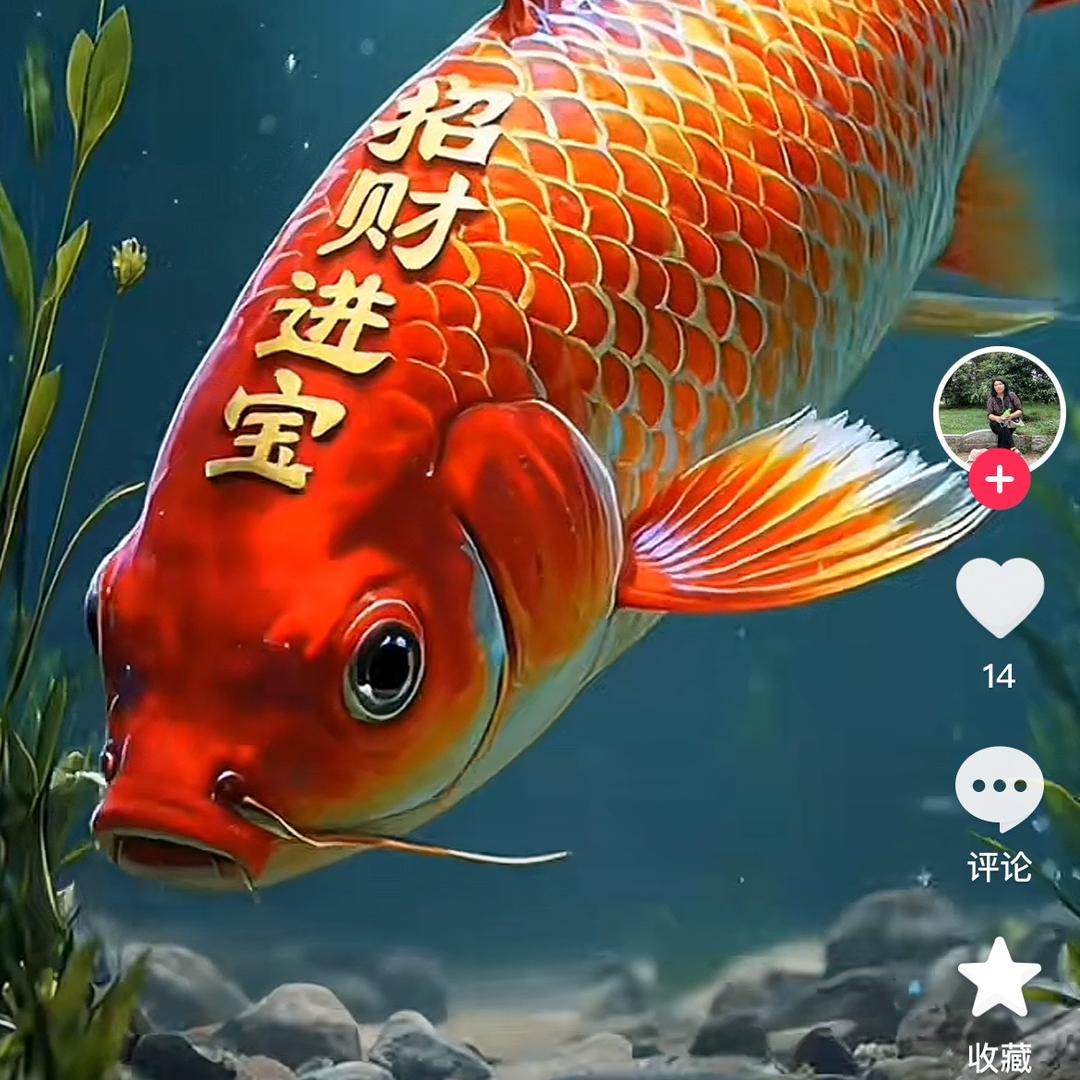Add video to favorites (收藏) star
Viewport: 1080px width, 1080px height.
pos(999,978)
